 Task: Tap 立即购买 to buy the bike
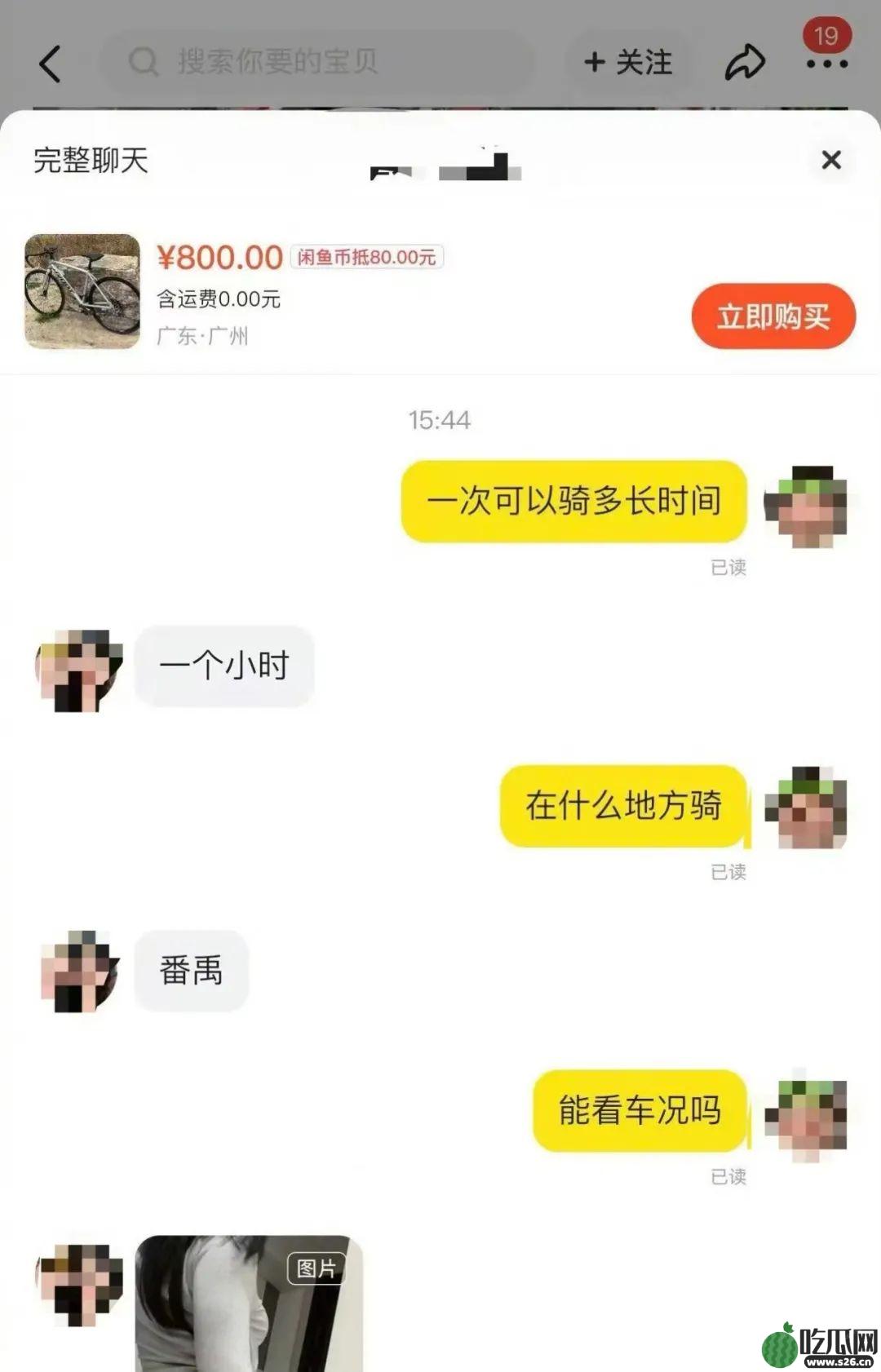[773, 316]
